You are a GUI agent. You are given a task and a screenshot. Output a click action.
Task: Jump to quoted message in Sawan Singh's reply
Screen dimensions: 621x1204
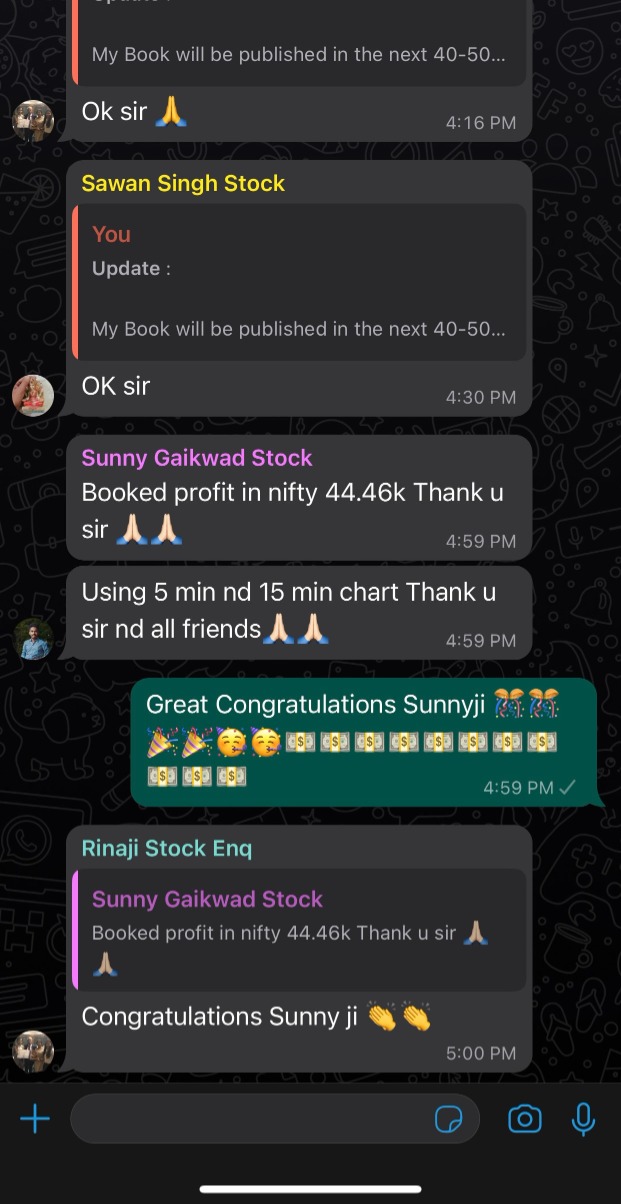click(299, 282)
